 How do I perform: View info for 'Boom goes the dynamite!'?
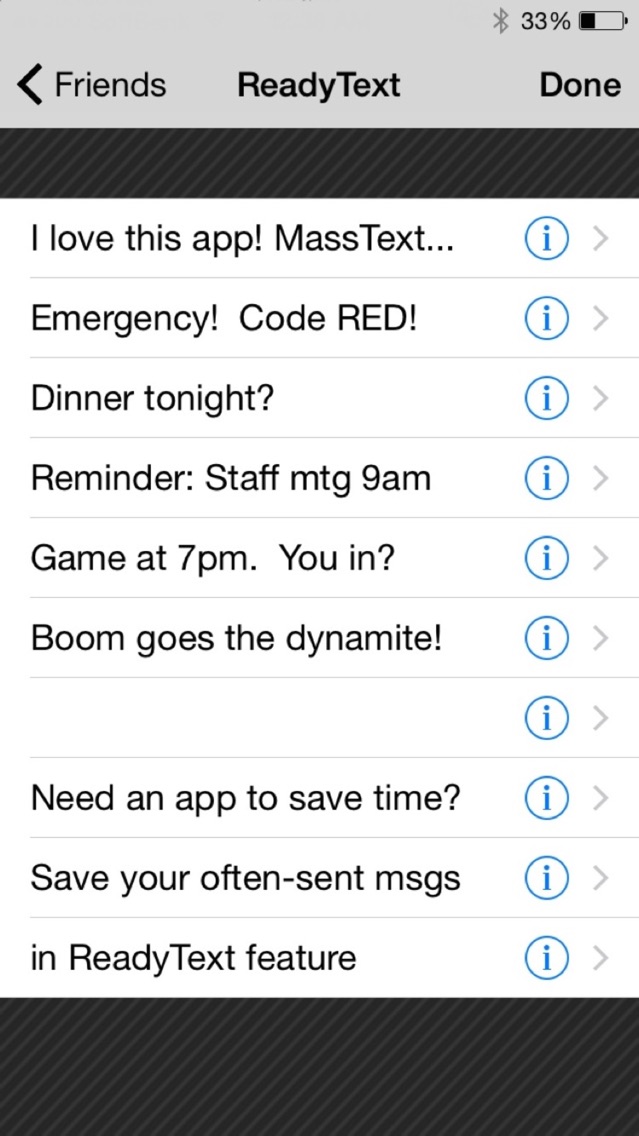pos(546,638)
